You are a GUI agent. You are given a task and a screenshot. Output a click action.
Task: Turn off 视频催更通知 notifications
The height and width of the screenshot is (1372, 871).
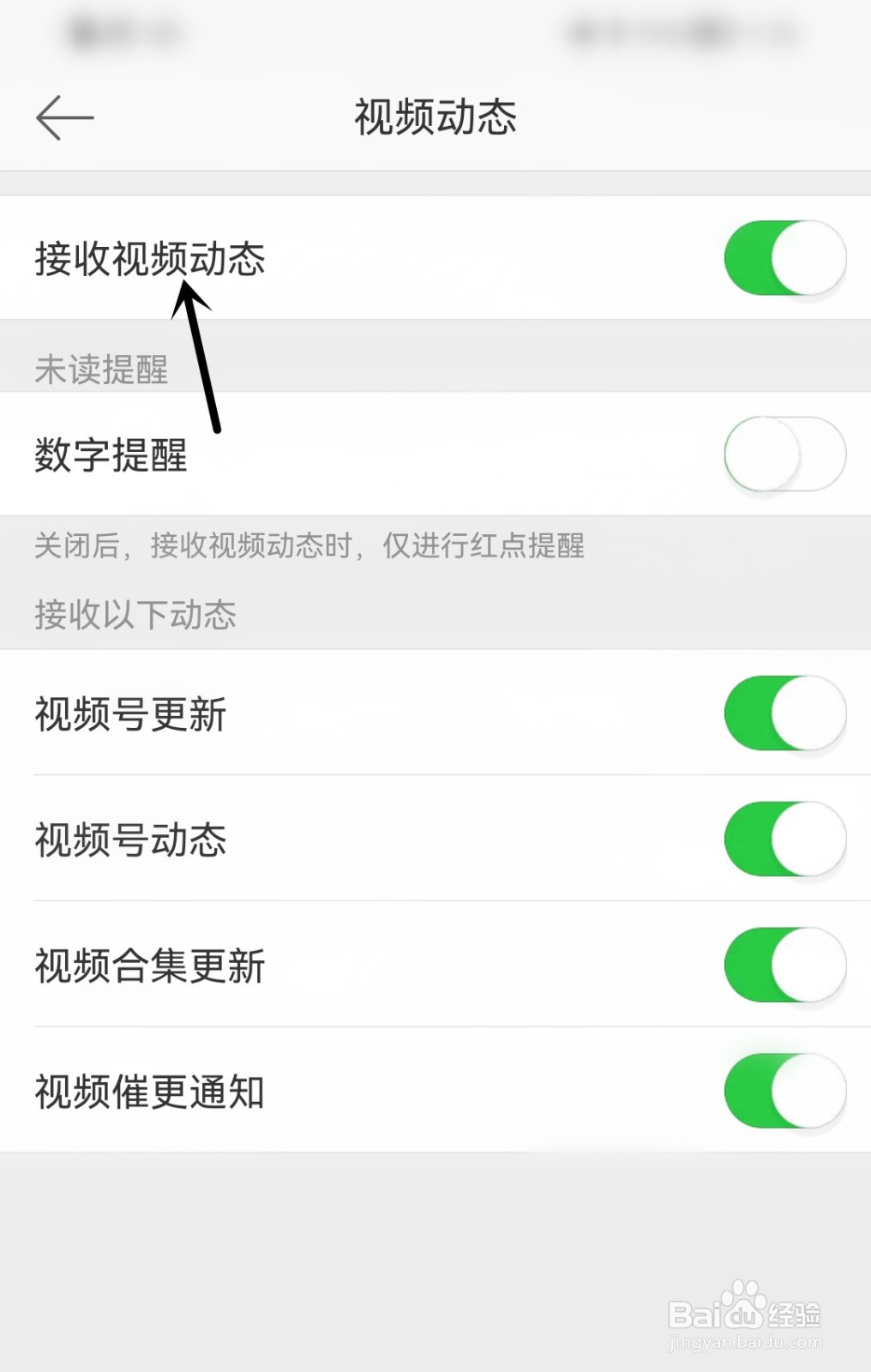click(783, 1090)
